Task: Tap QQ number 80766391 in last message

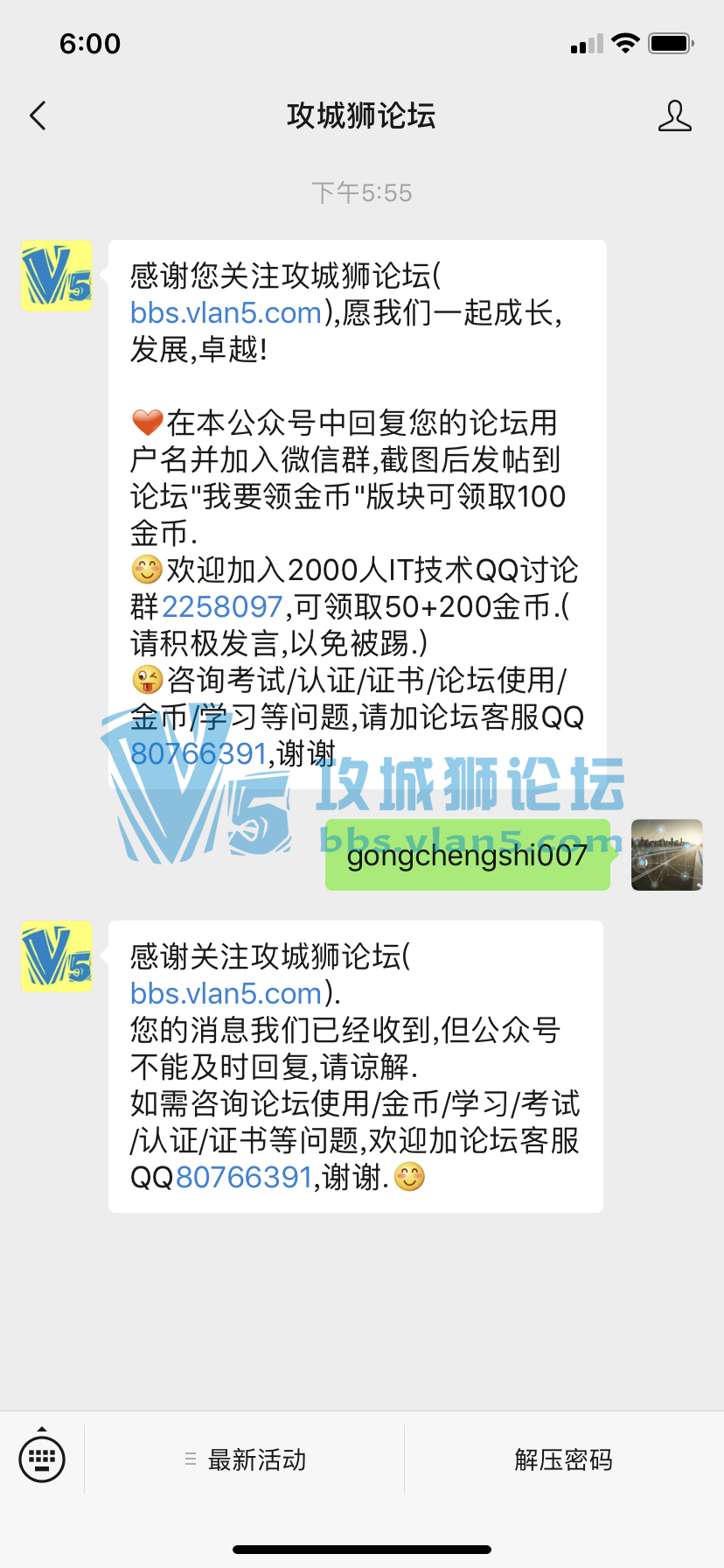Action: 244,1178
